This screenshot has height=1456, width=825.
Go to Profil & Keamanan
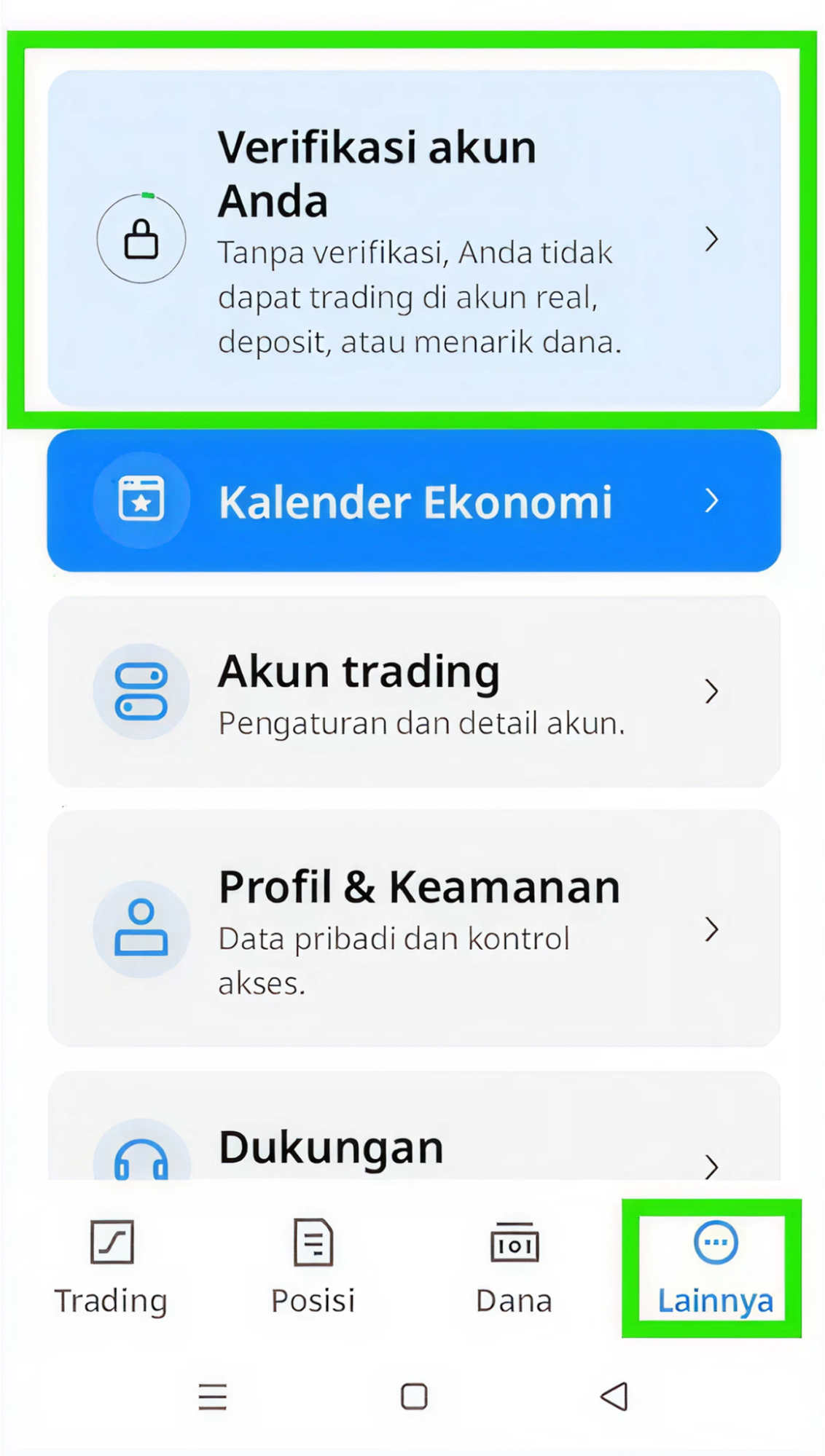pyautogui.click(x=414, y=928)
